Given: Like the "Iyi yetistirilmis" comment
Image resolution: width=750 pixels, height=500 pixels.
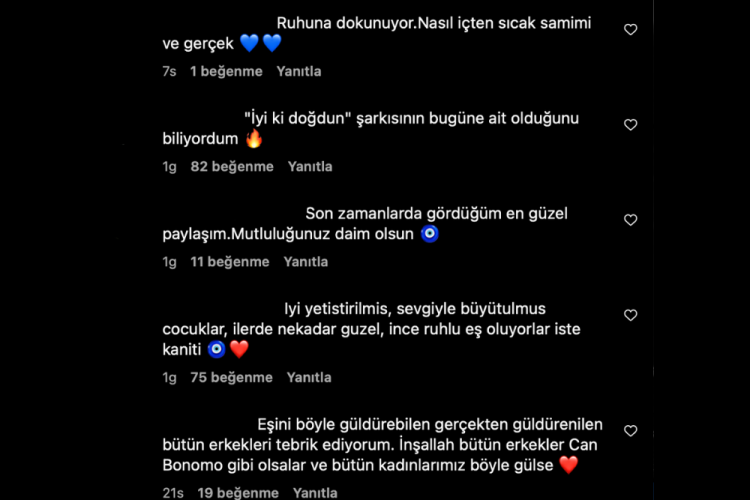Looking at the screenshot, I should coord(630,315).
